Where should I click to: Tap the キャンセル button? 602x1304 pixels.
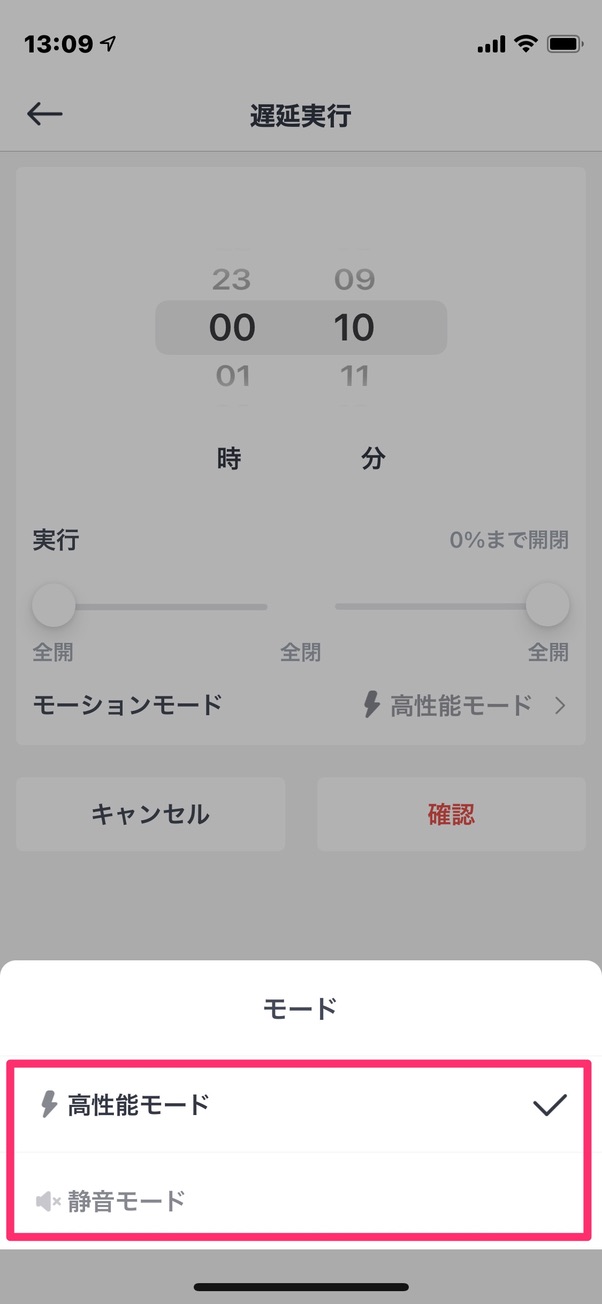click(151, 814)
